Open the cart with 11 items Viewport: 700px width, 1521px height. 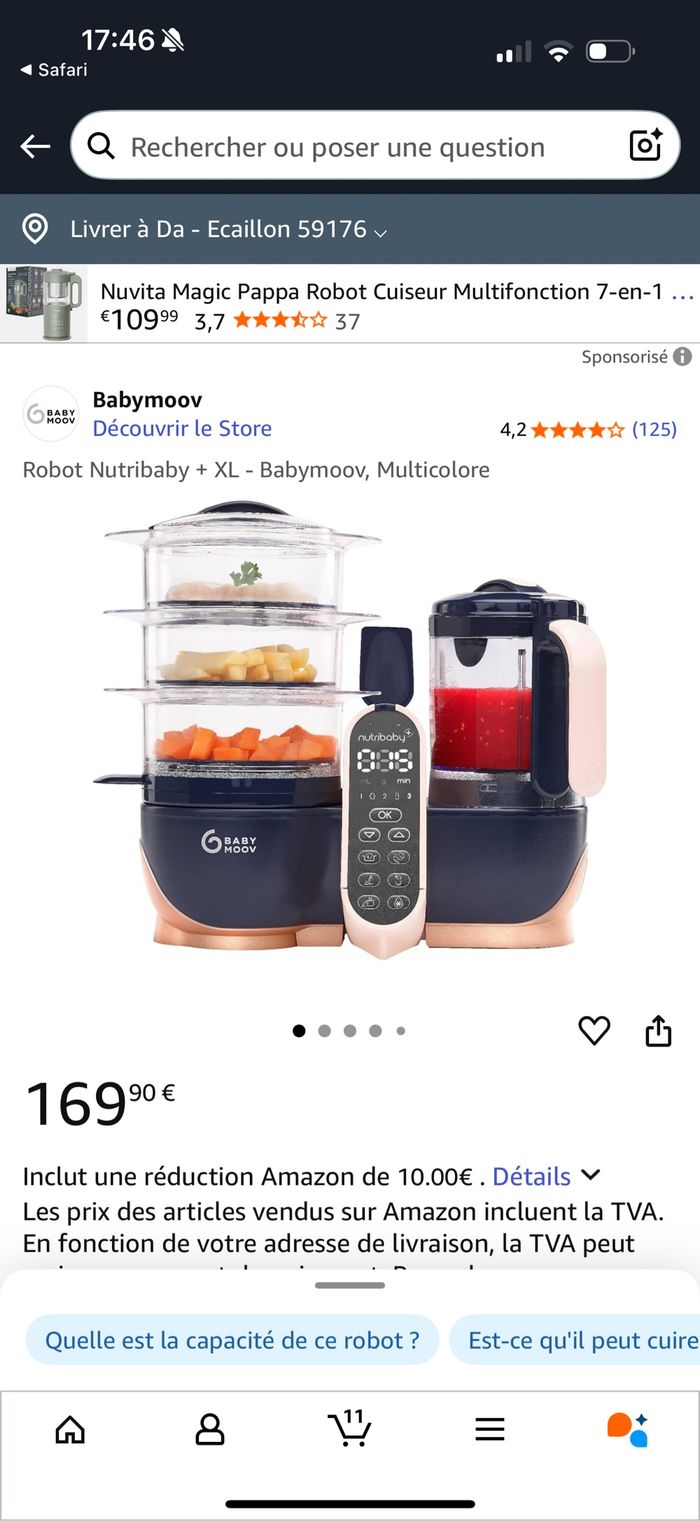[x=350, y=1428]
